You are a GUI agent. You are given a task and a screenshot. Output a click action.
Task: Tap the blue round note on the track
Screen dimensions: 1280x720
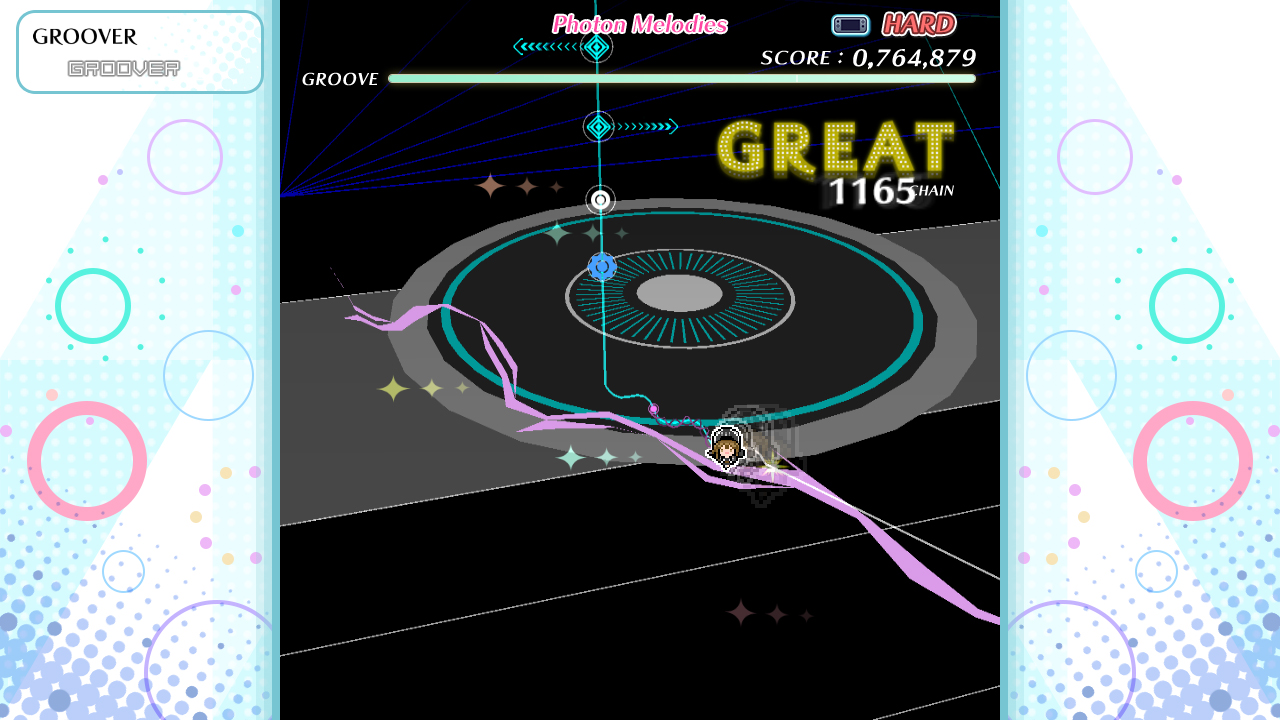pos(602,267)
